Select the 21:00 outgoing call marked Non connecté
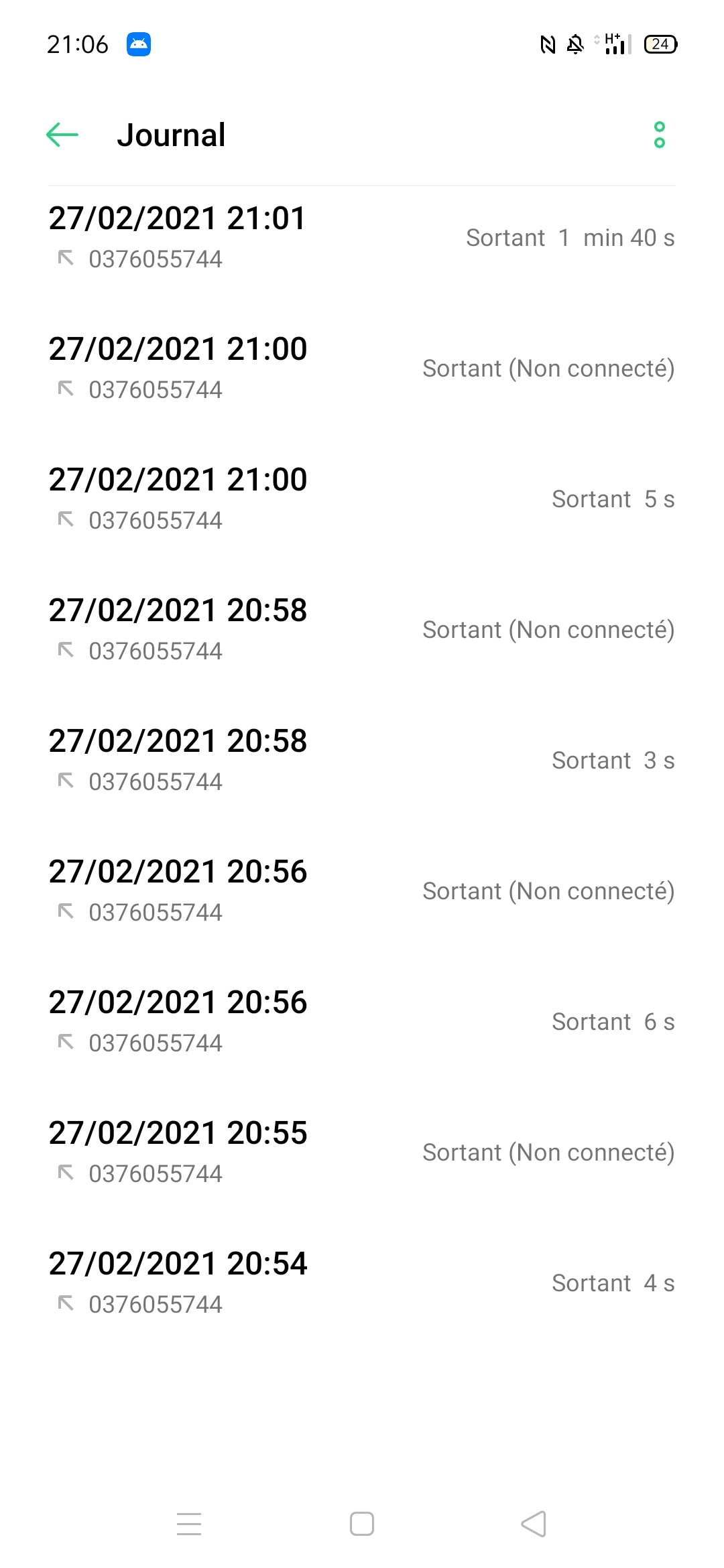 pyautogui.click(x=362, y=369)
